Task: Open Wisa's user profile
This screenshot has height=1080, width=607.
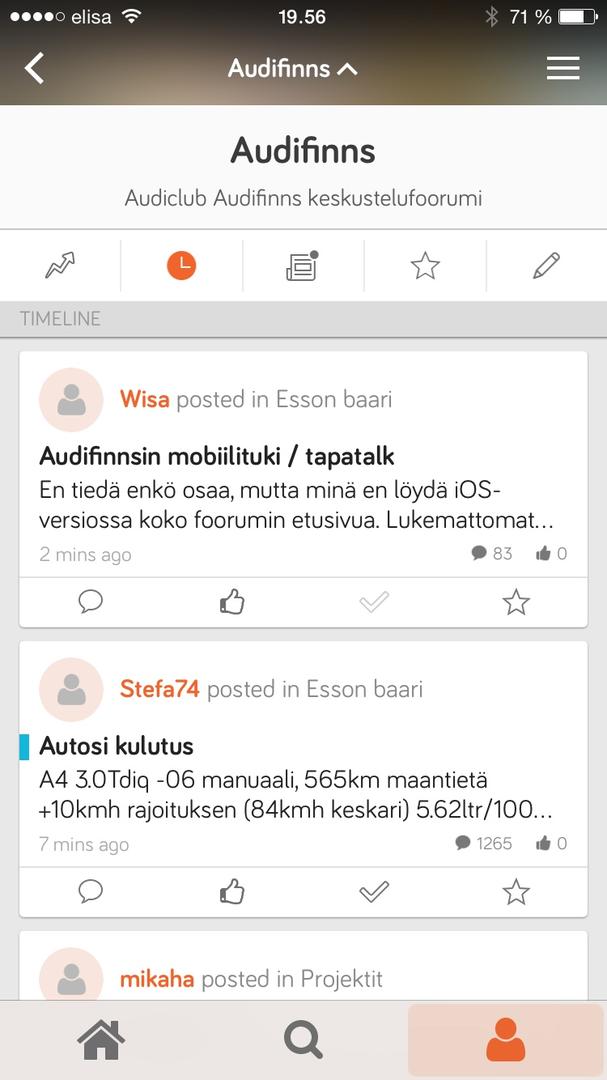Action: point(144,399)
